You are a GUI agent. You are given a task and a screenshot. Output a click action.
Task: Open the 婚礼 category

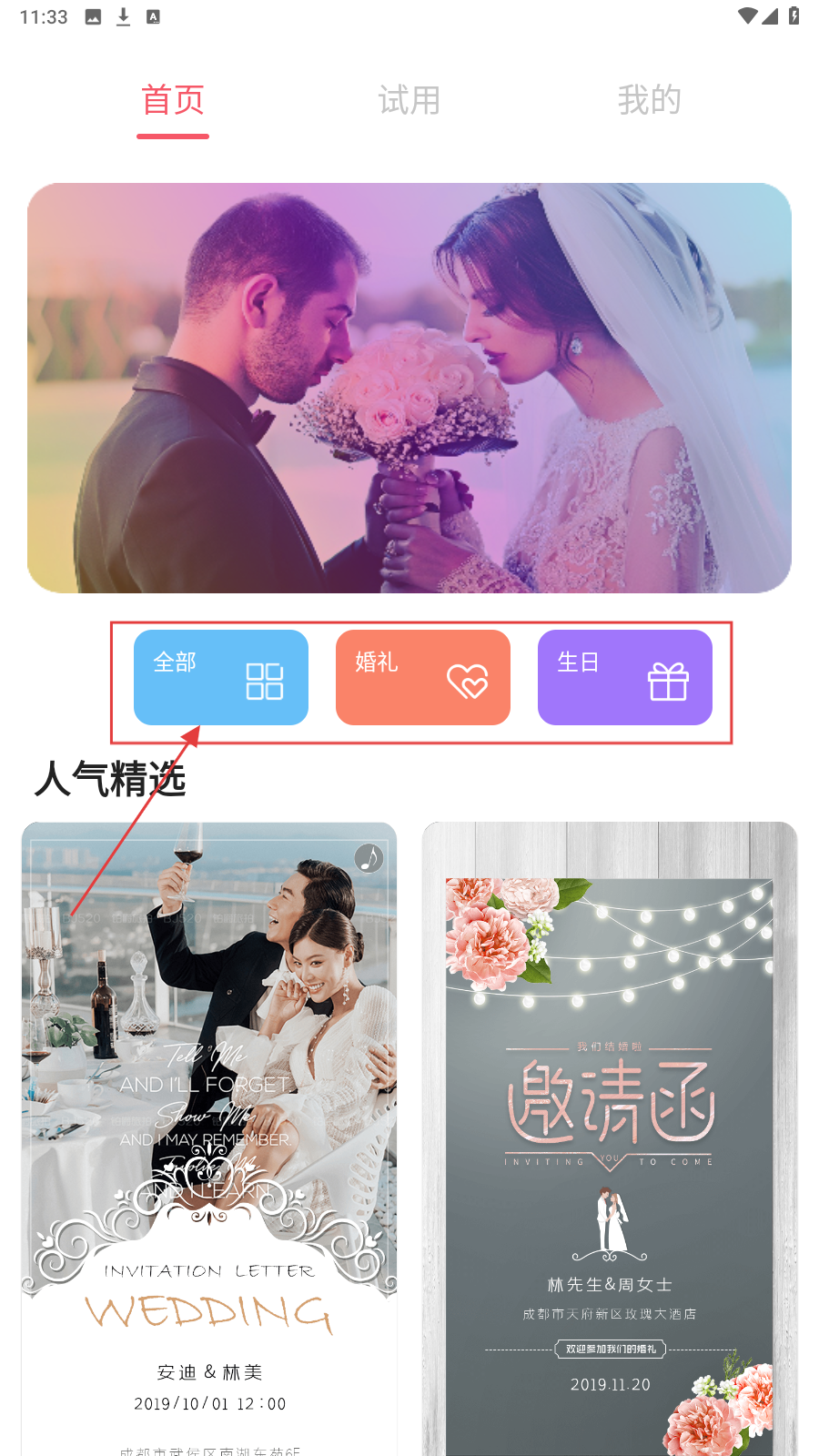423,678
